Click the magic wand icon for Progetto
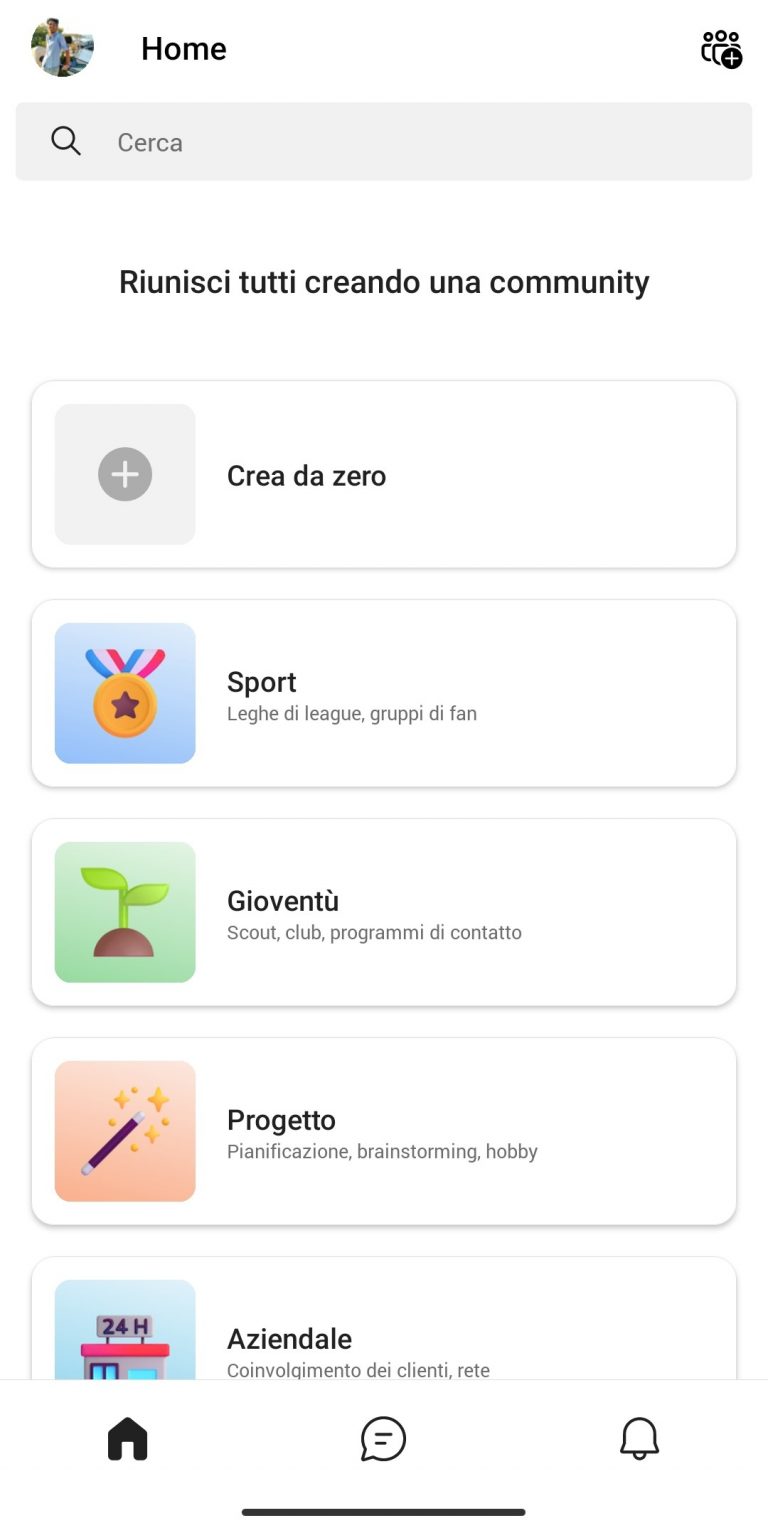This screenshot has height=1528, width=768. 123,1130
